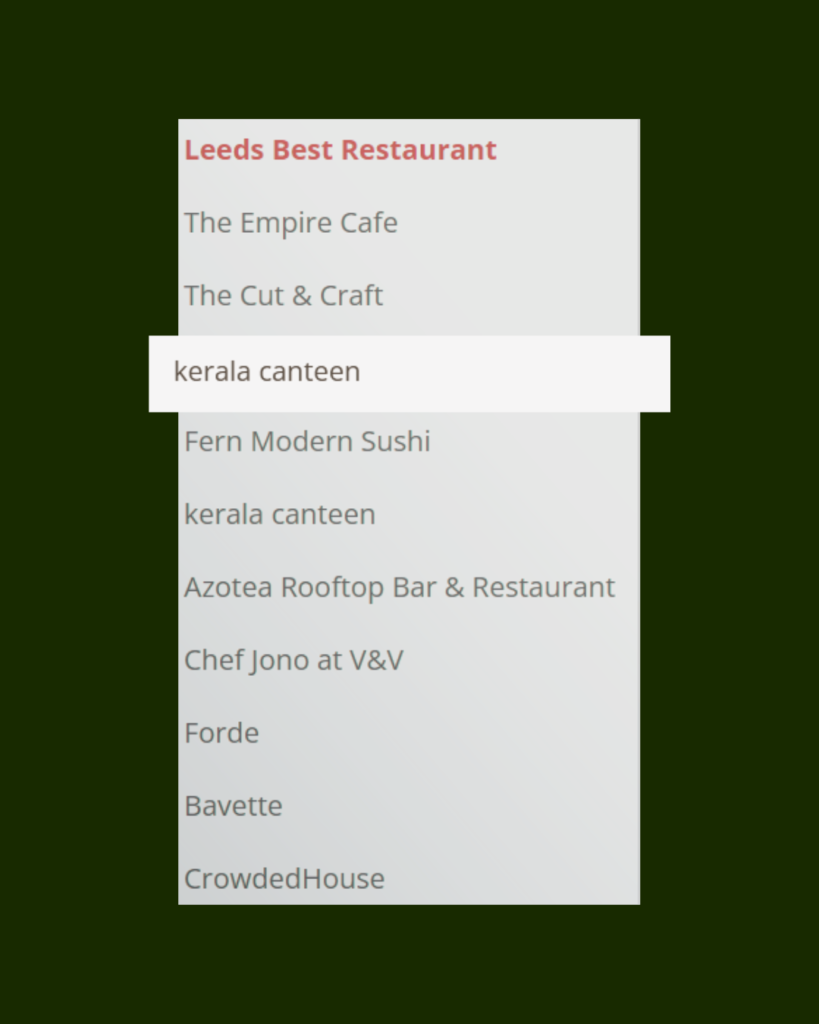Image resolution: width=819 pixels, height=1024 pixels.
Task: Choose Azotea Rooftop Bar & Restaurant
Action: (399, 587)
